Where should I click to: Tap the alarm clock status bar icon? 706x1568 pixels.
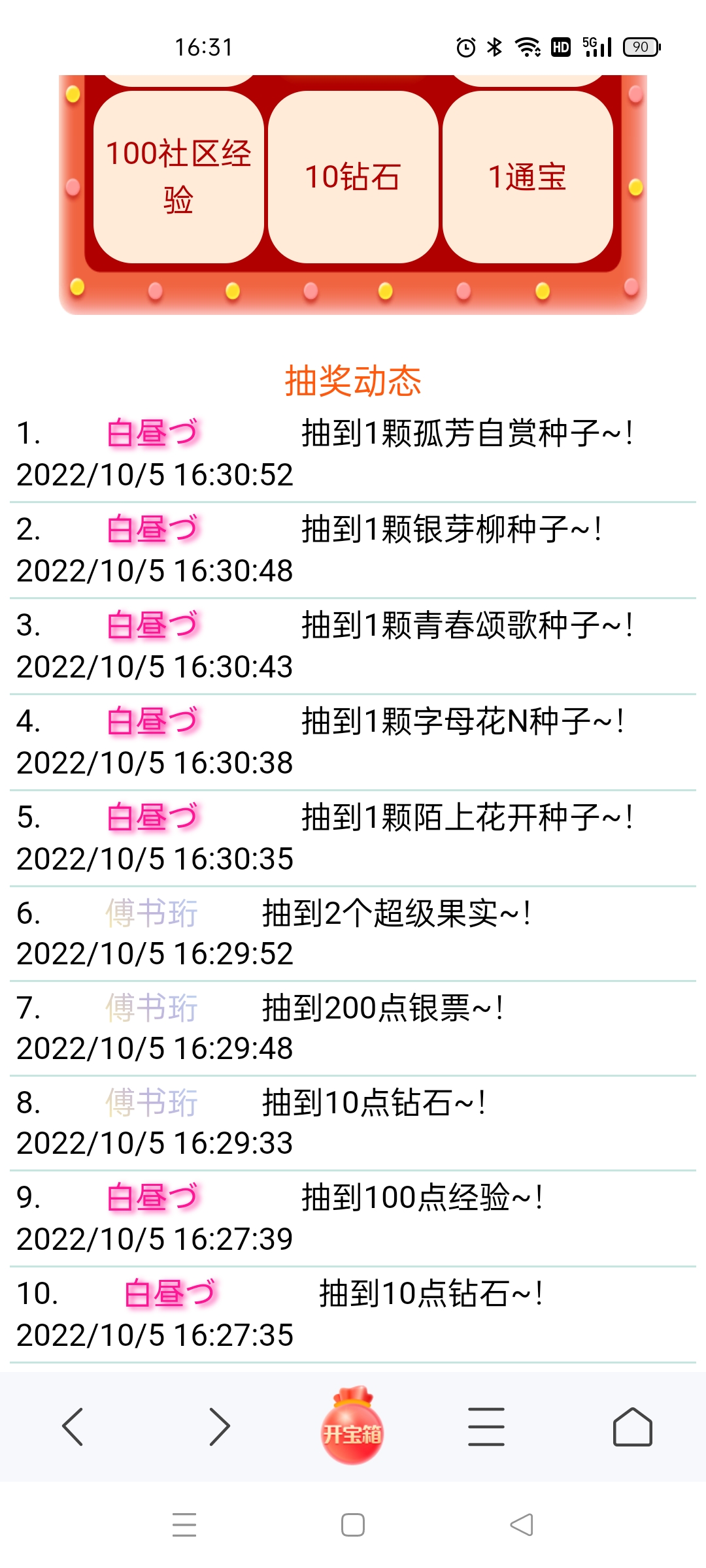coord(465,46)
